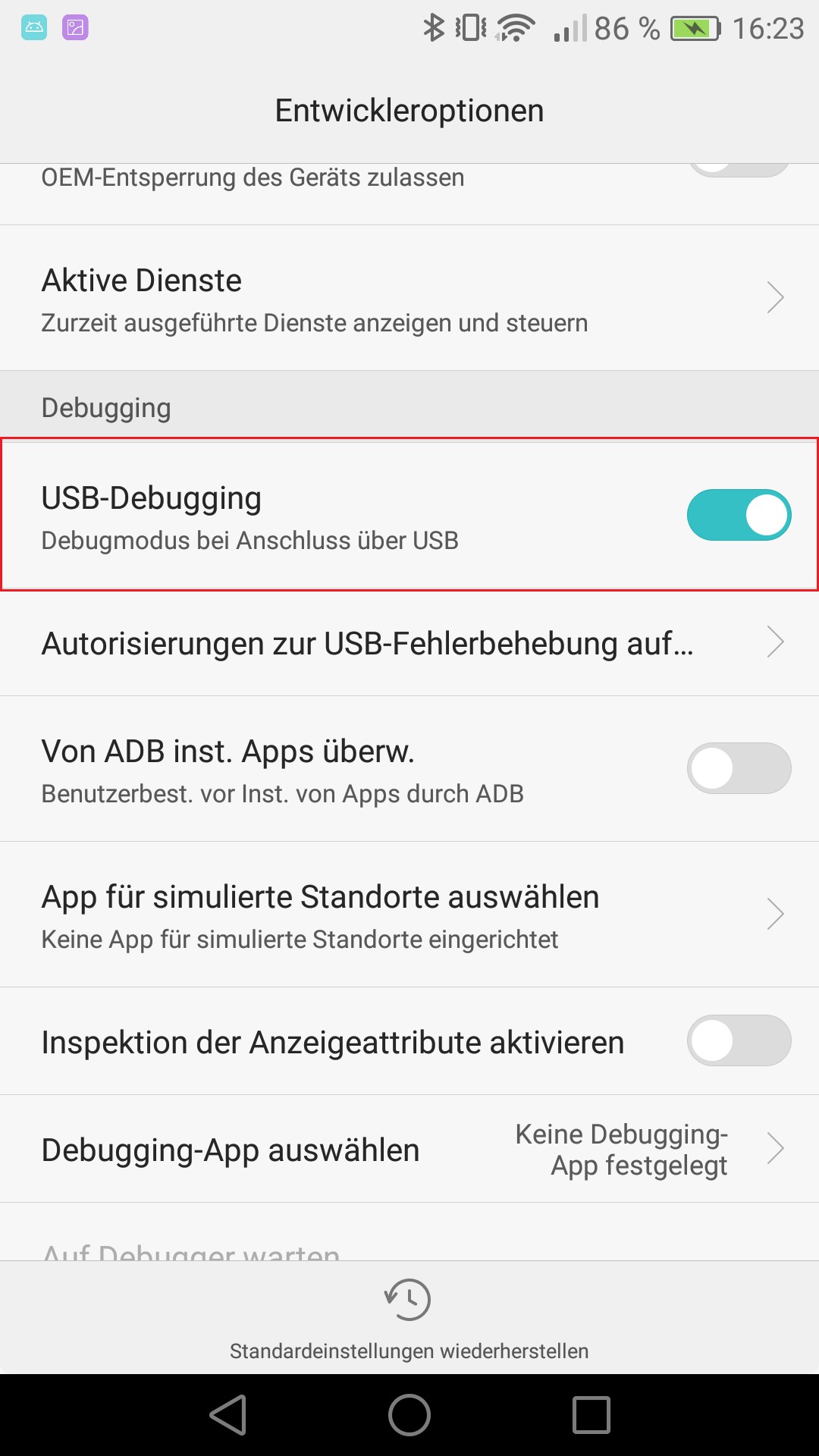
Task: Open Debugging-App auswählen
Action: pos(409,1149)
